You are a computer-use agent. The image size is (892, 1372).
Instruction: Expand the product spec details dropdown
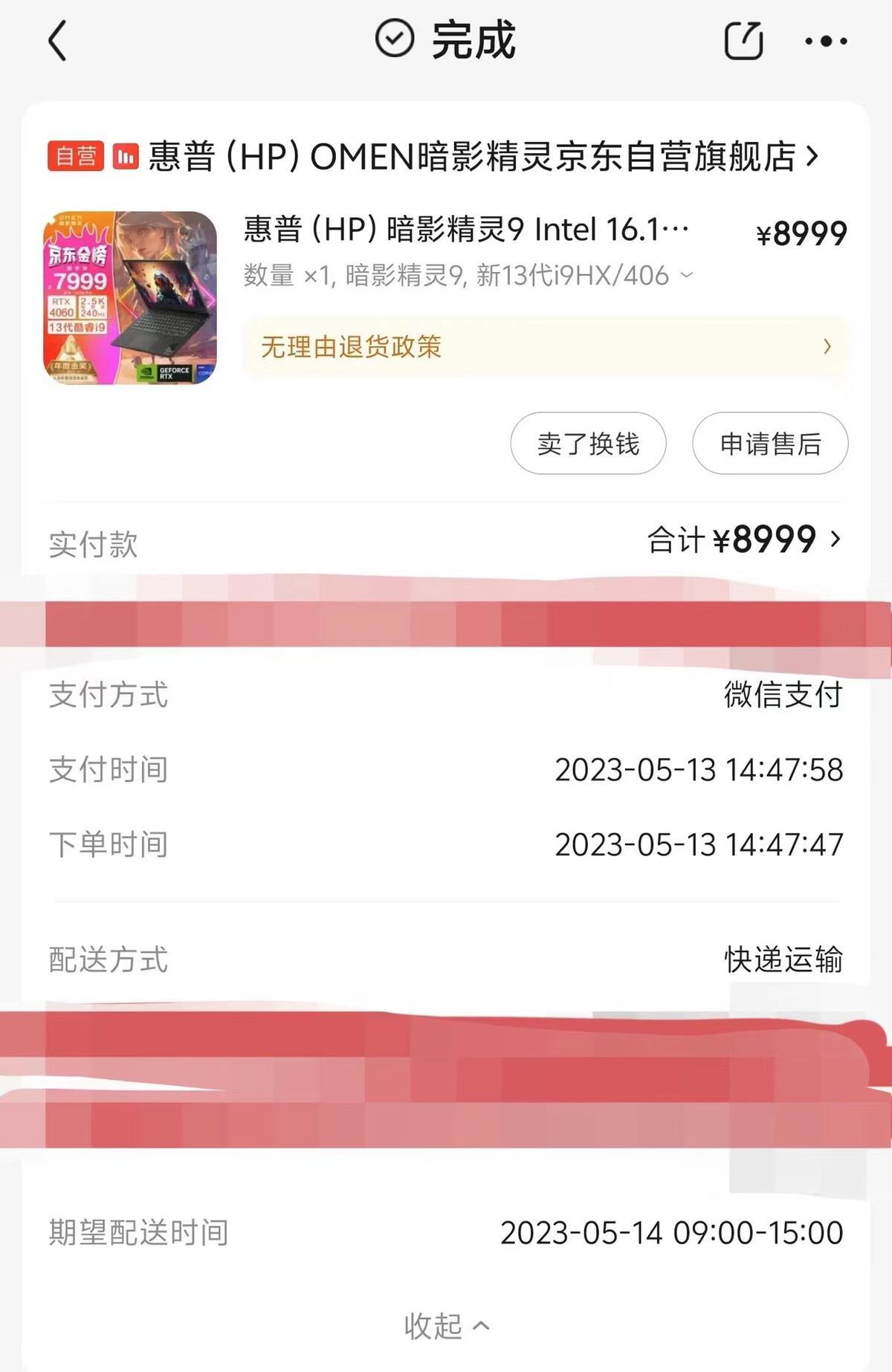(687, 276)
